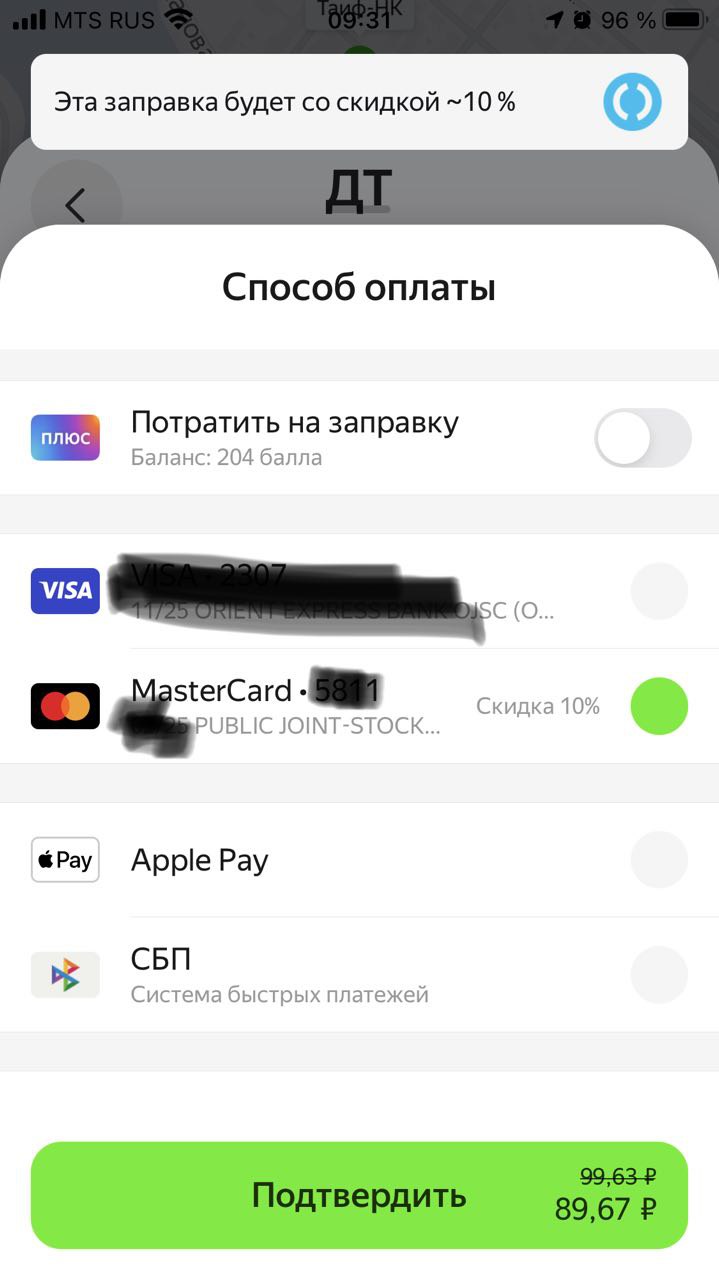Enable spending Plus points on refueling
Viewport: 719px width, 1280px height.
(642, 438)
